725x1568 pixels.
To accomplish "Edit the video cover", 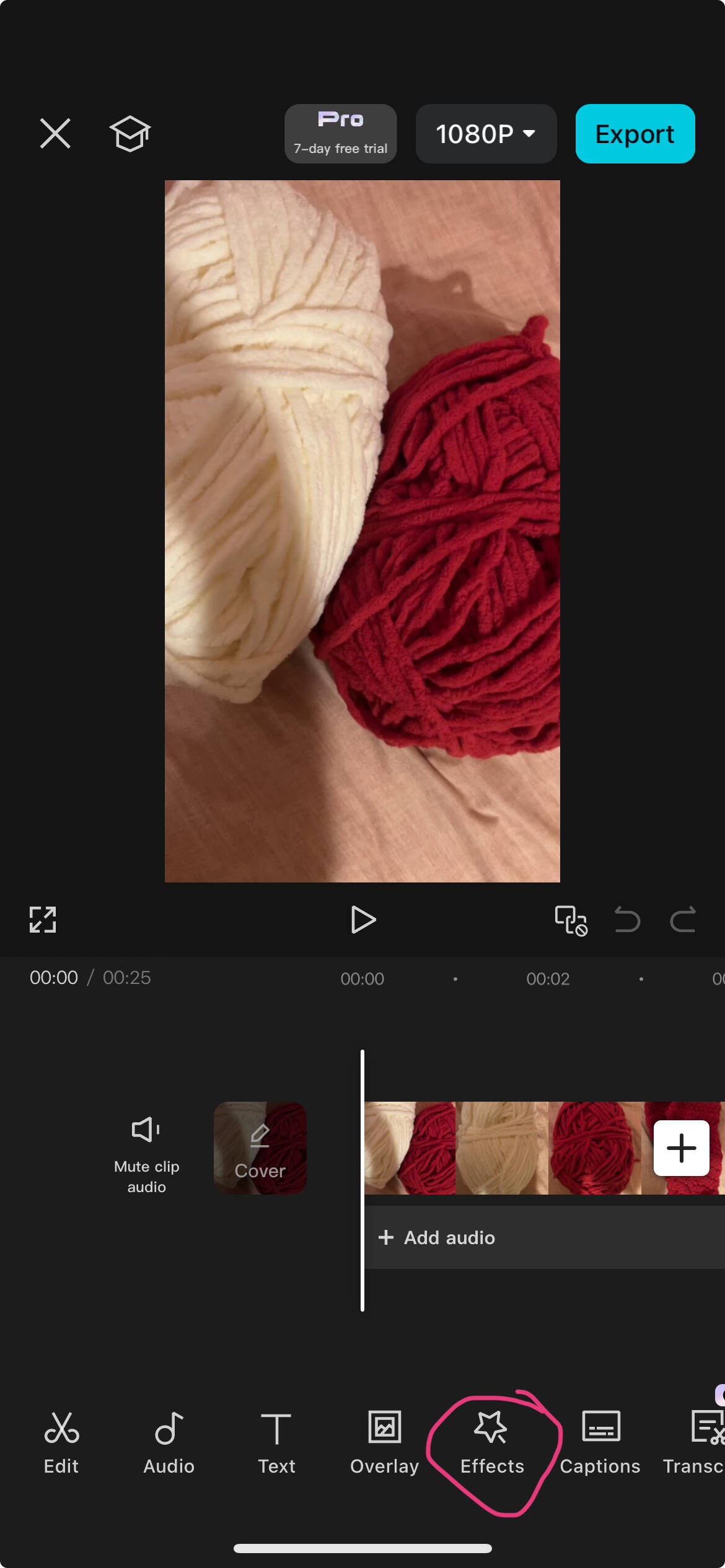I will pyautogui.click(x=260, y=1148).
